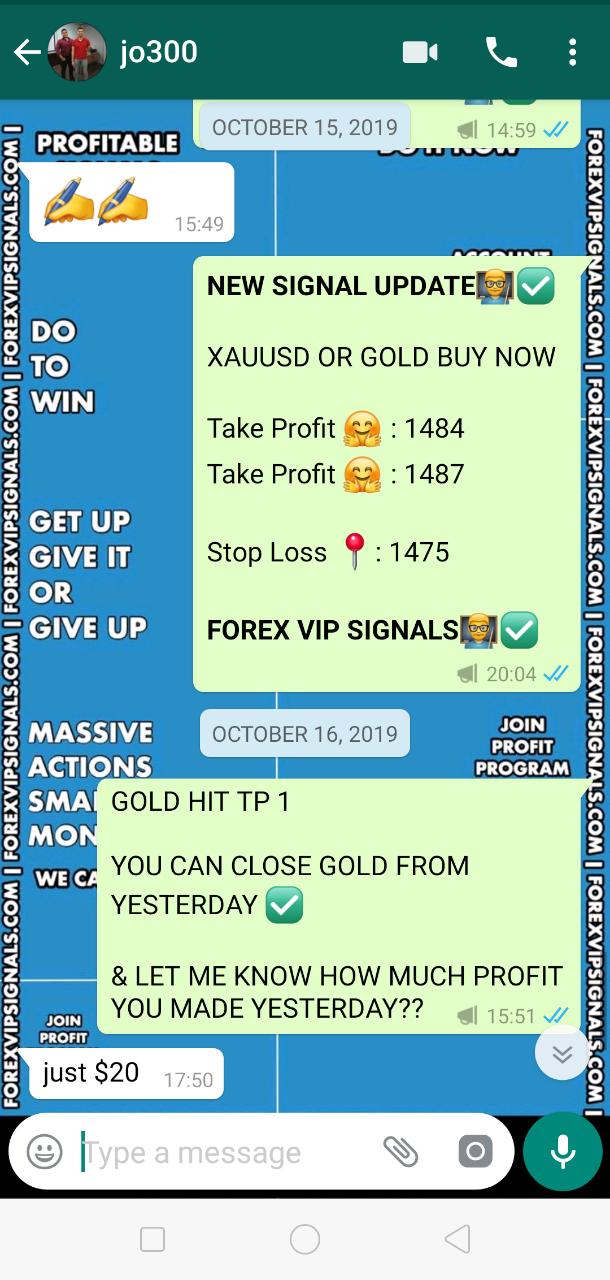Tap the system home button
Viewport: 610px width, 1280px height.
tap(305, 1240)
